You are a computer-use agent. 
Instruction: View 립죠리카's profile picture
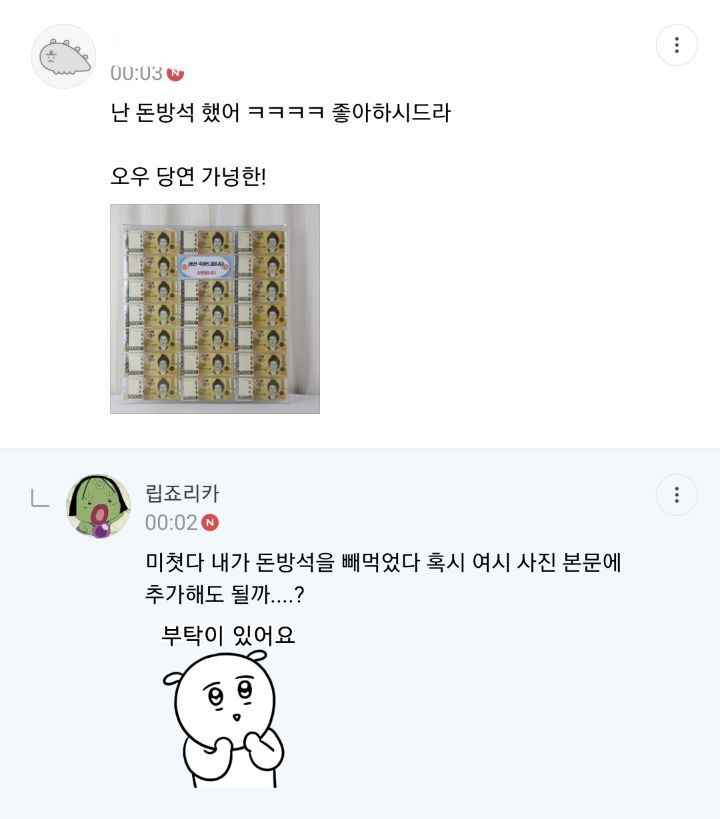98,505
